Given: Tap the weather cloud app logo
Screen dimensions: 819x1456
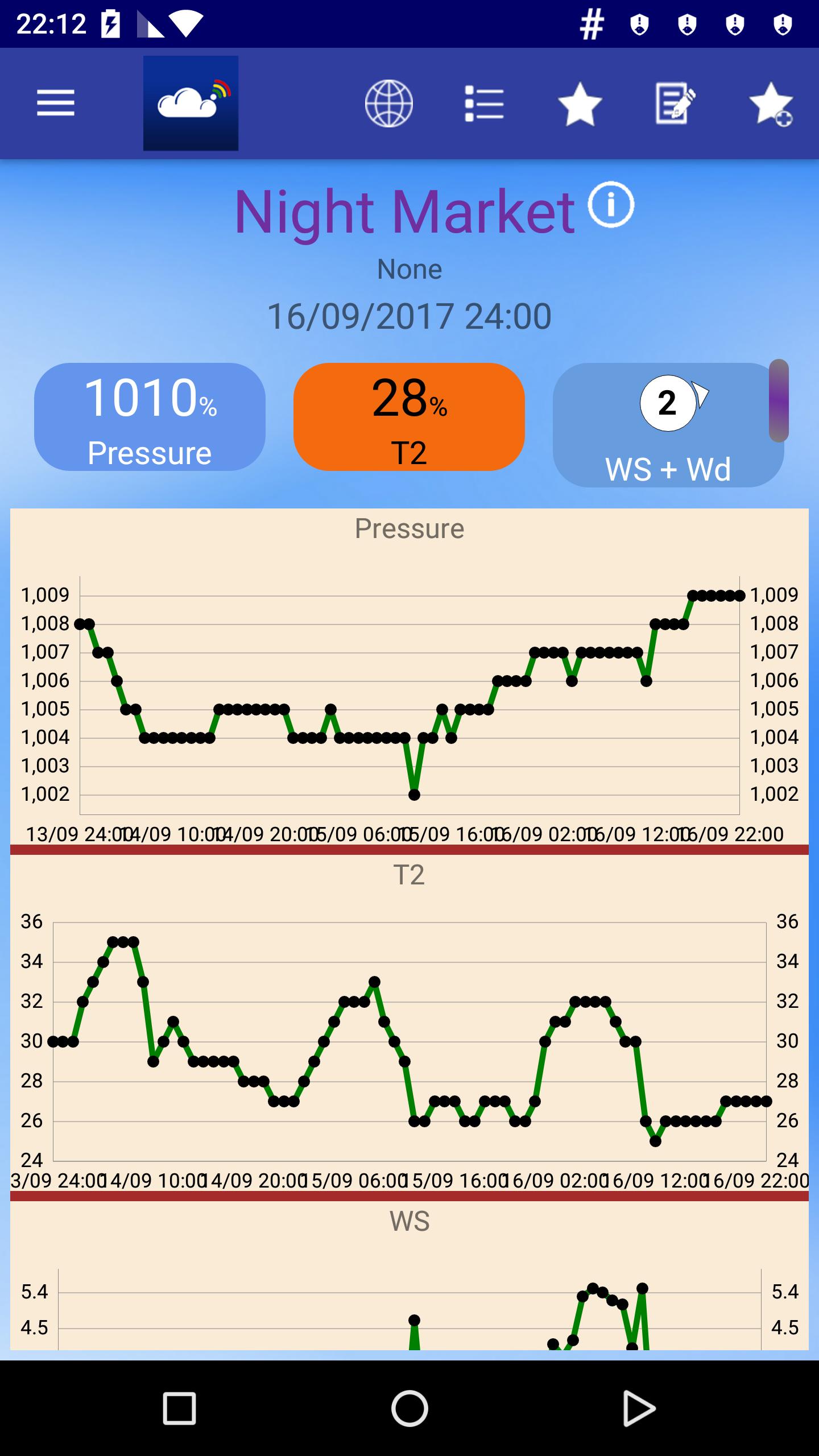Looking at the screenshot, I should click(191, 104).
